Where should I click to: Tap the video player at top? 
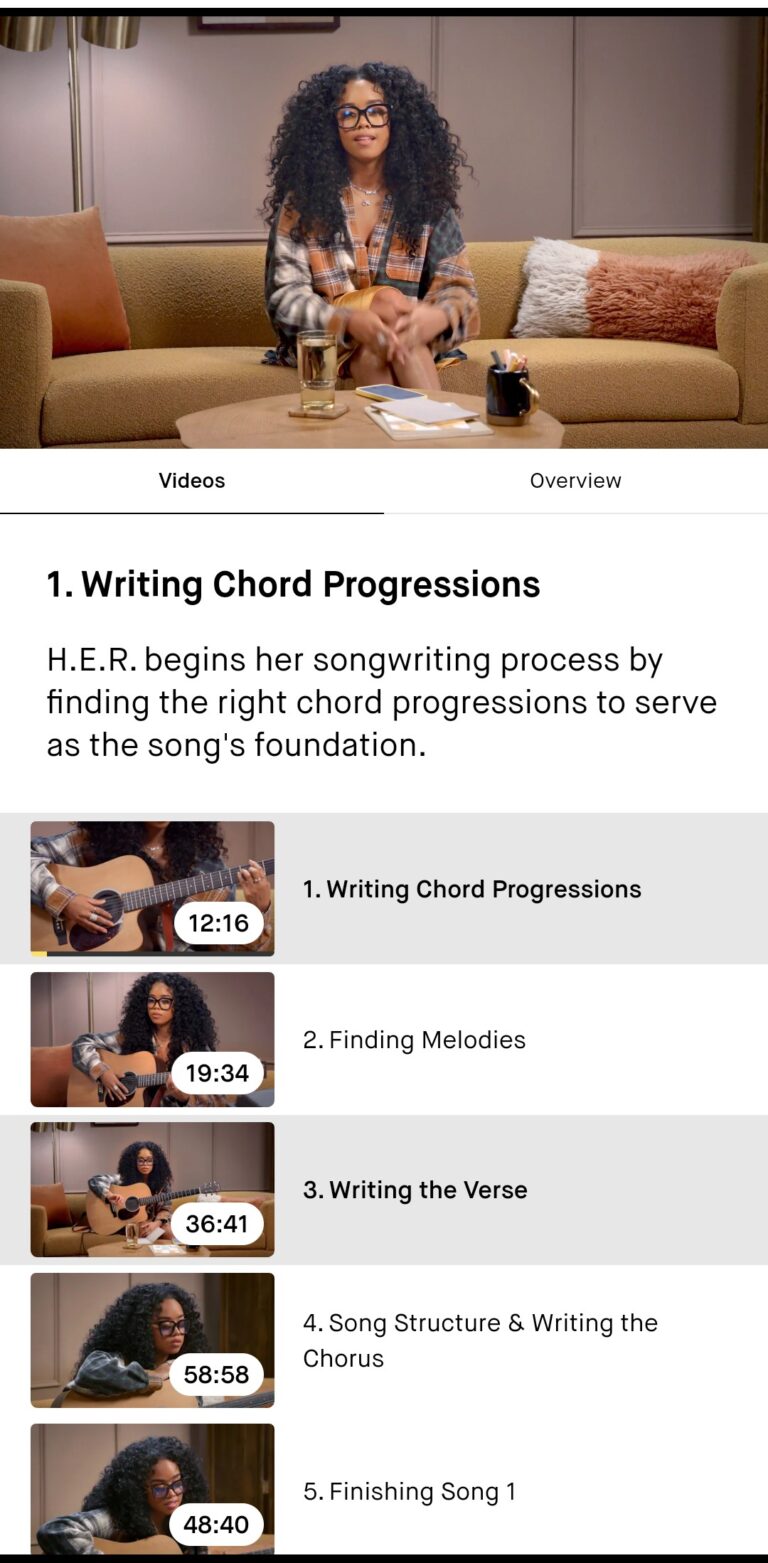tap(384, 230)
